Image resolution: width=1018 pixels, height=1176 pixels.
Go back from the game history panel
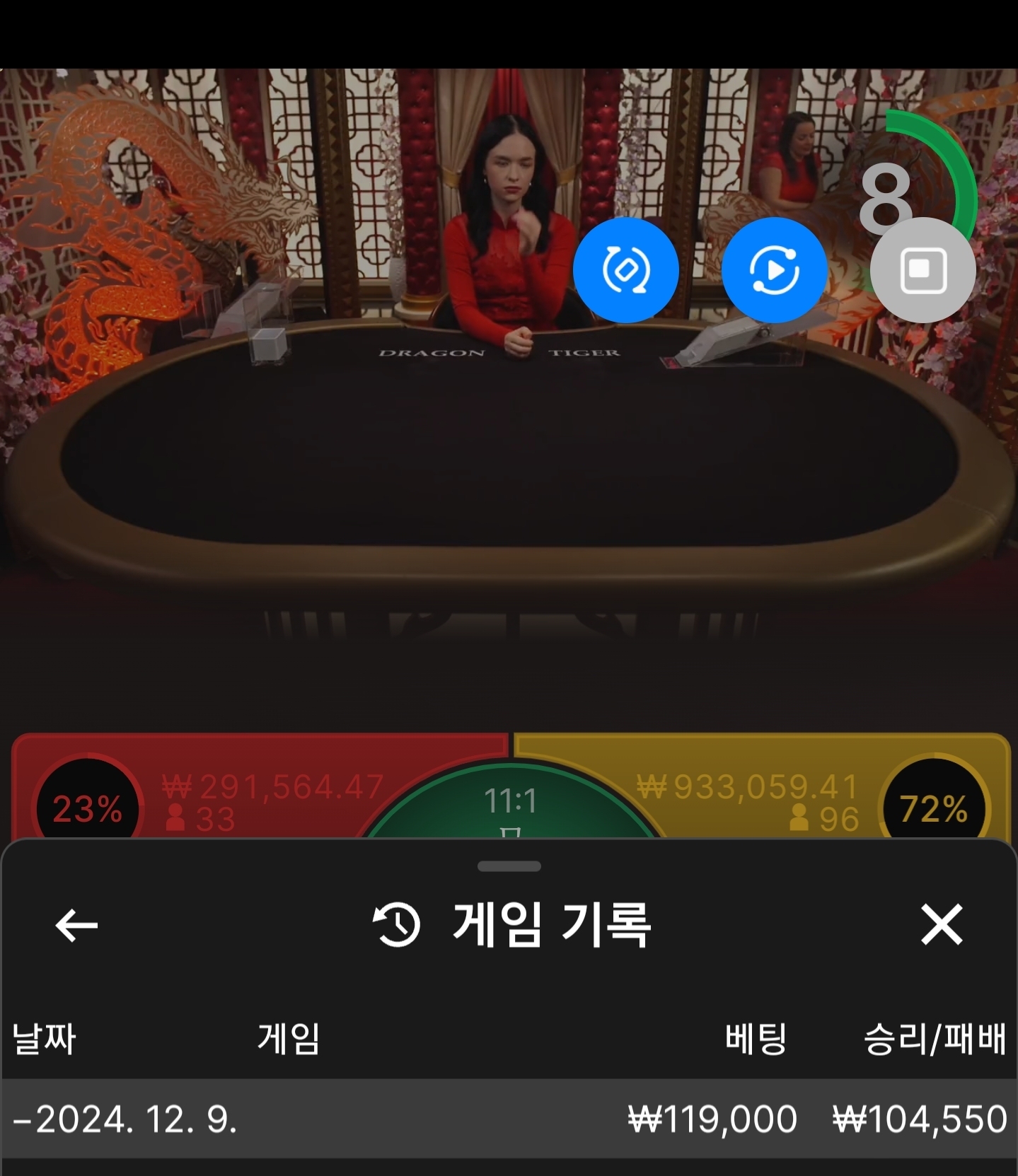click(x=76, y=925)
